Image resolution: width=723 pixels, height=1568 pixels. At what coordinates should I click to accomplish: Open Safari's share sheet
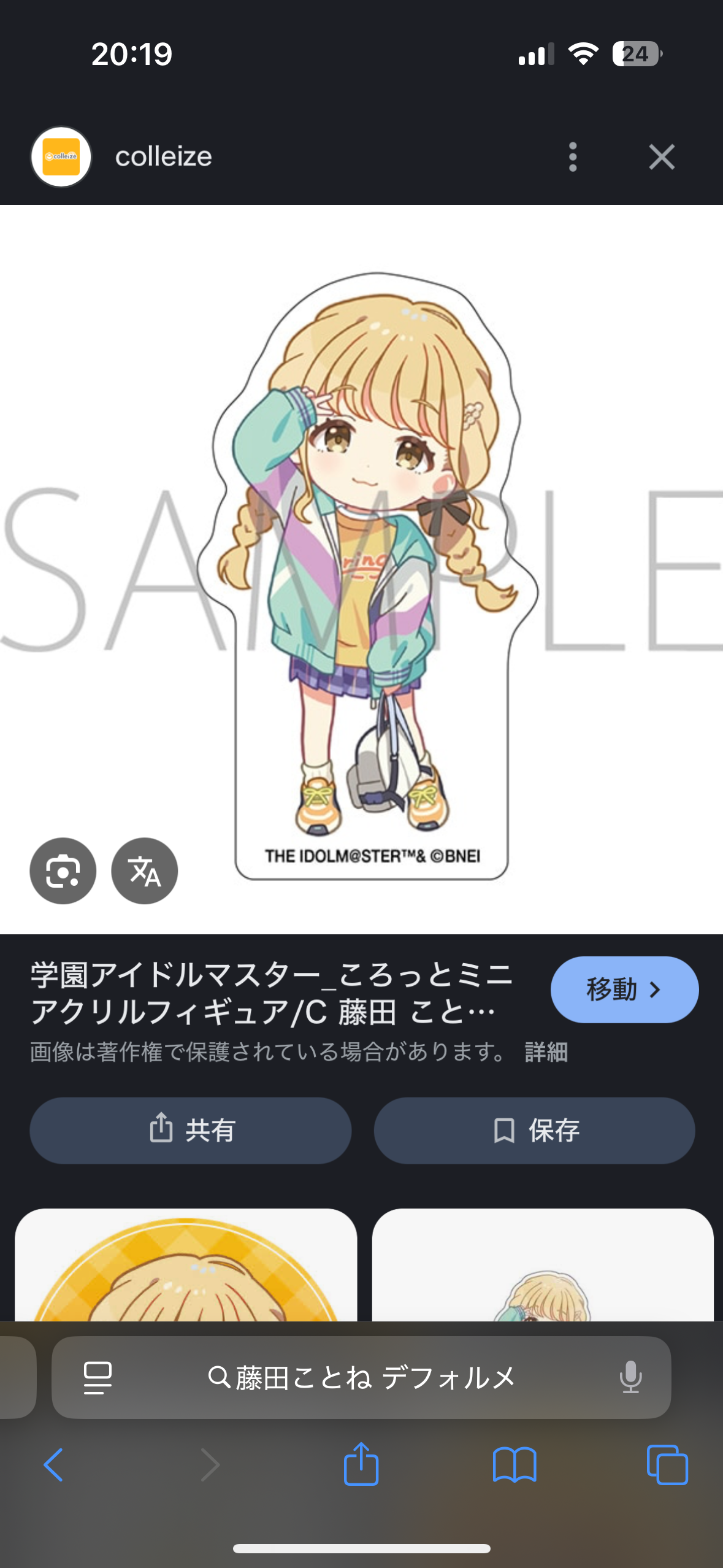click(x=361, y=1465)
